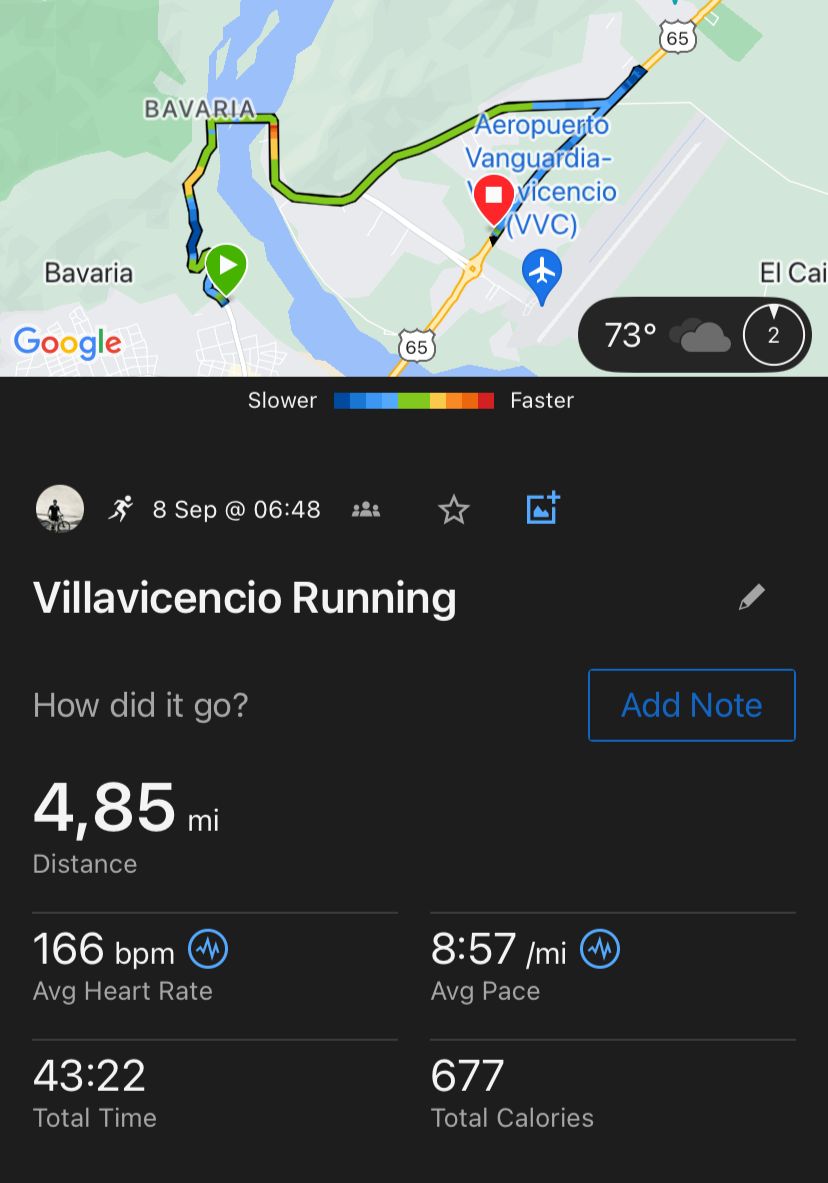Open the profile avatar picture

60,509
